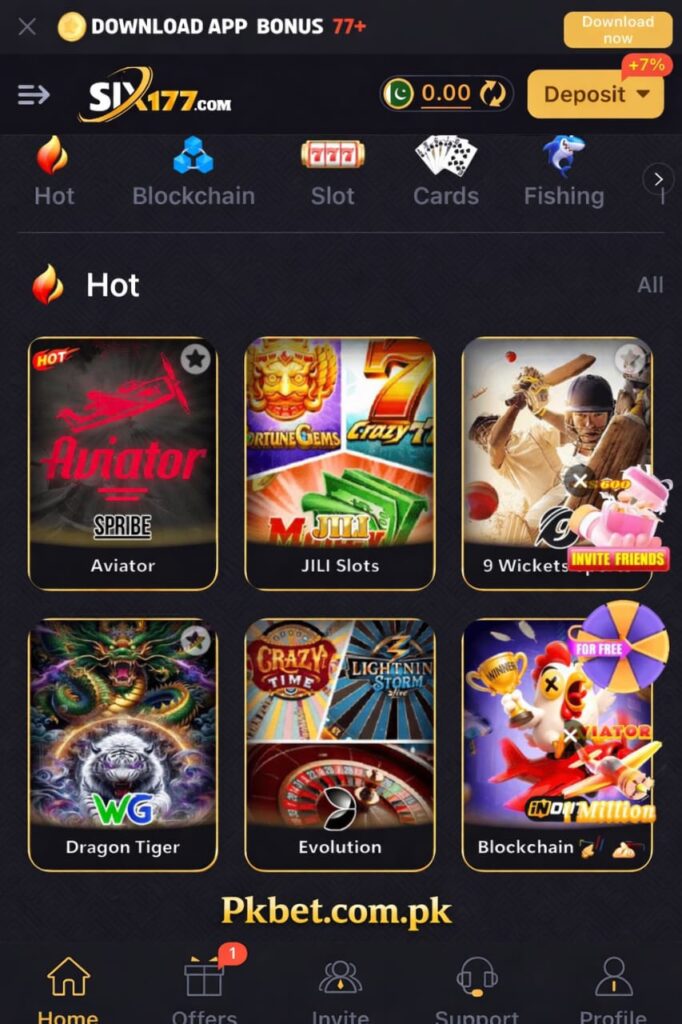This screenshot has width=682, height=1024.
Task: Select the Blockchain category
Action: coord(193,172)
